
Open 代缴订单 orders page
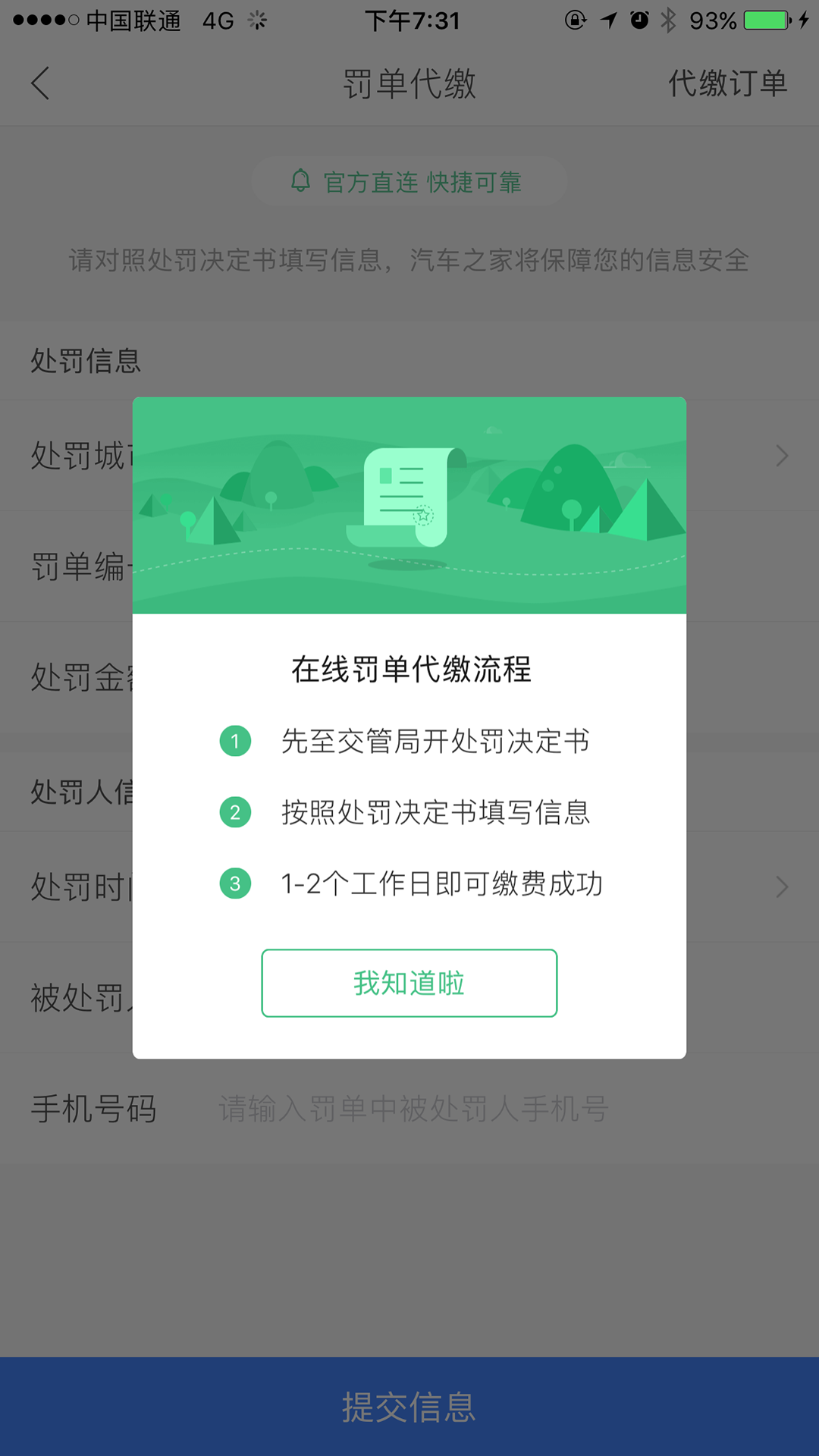(726, 83)
